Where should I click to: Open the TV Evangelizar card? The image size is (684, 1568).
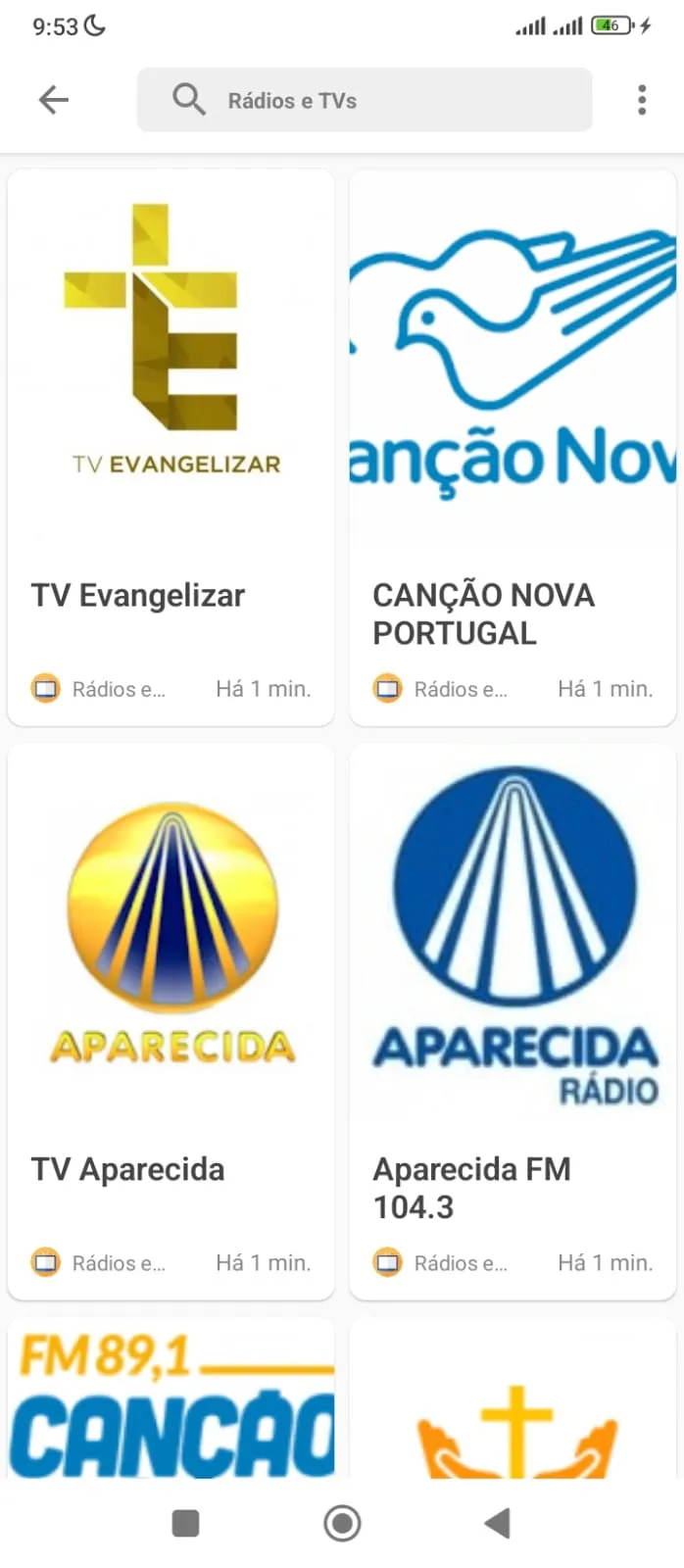(x=171, y=447)
